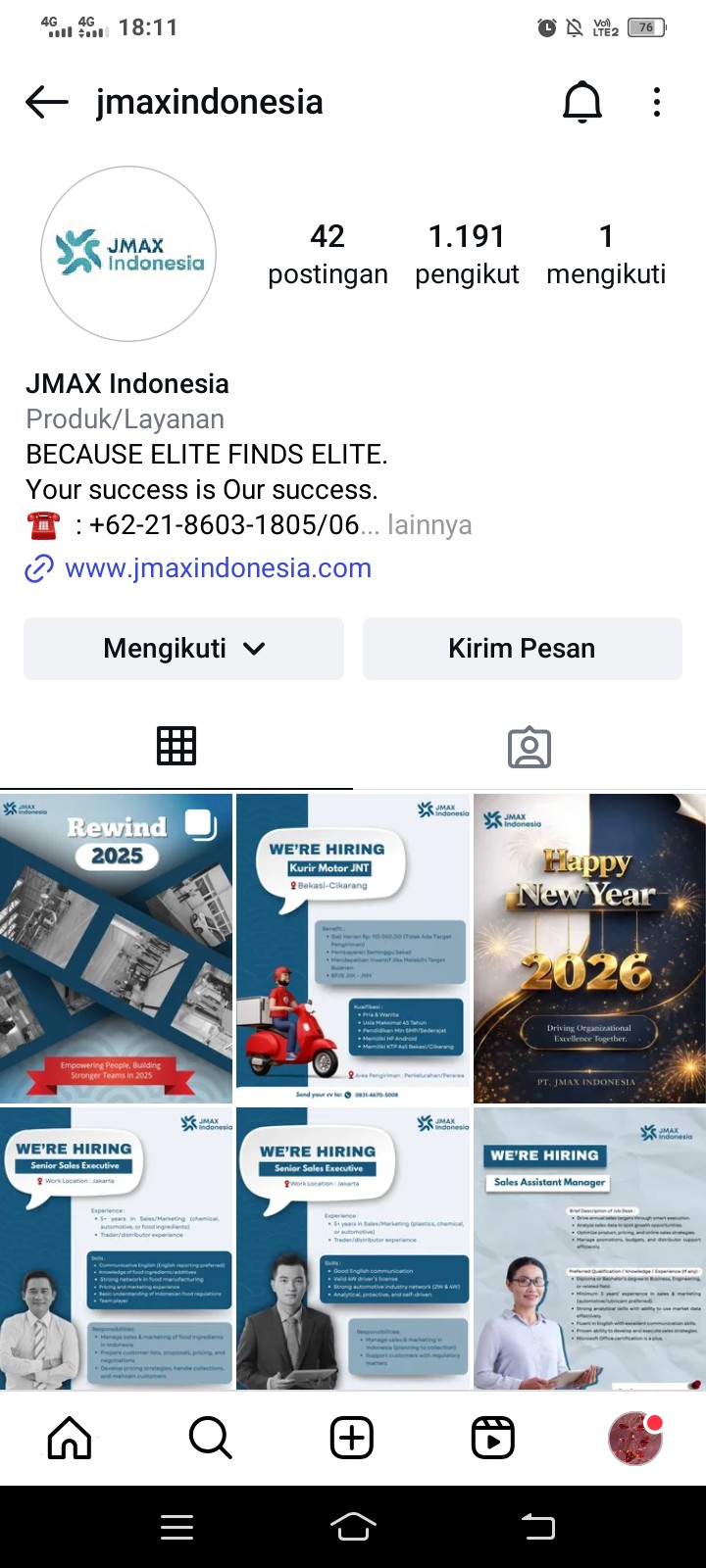The width and height of the screenshot is (706, 1568).
Task: Go back with the top arrow
Action: point(46,102)
